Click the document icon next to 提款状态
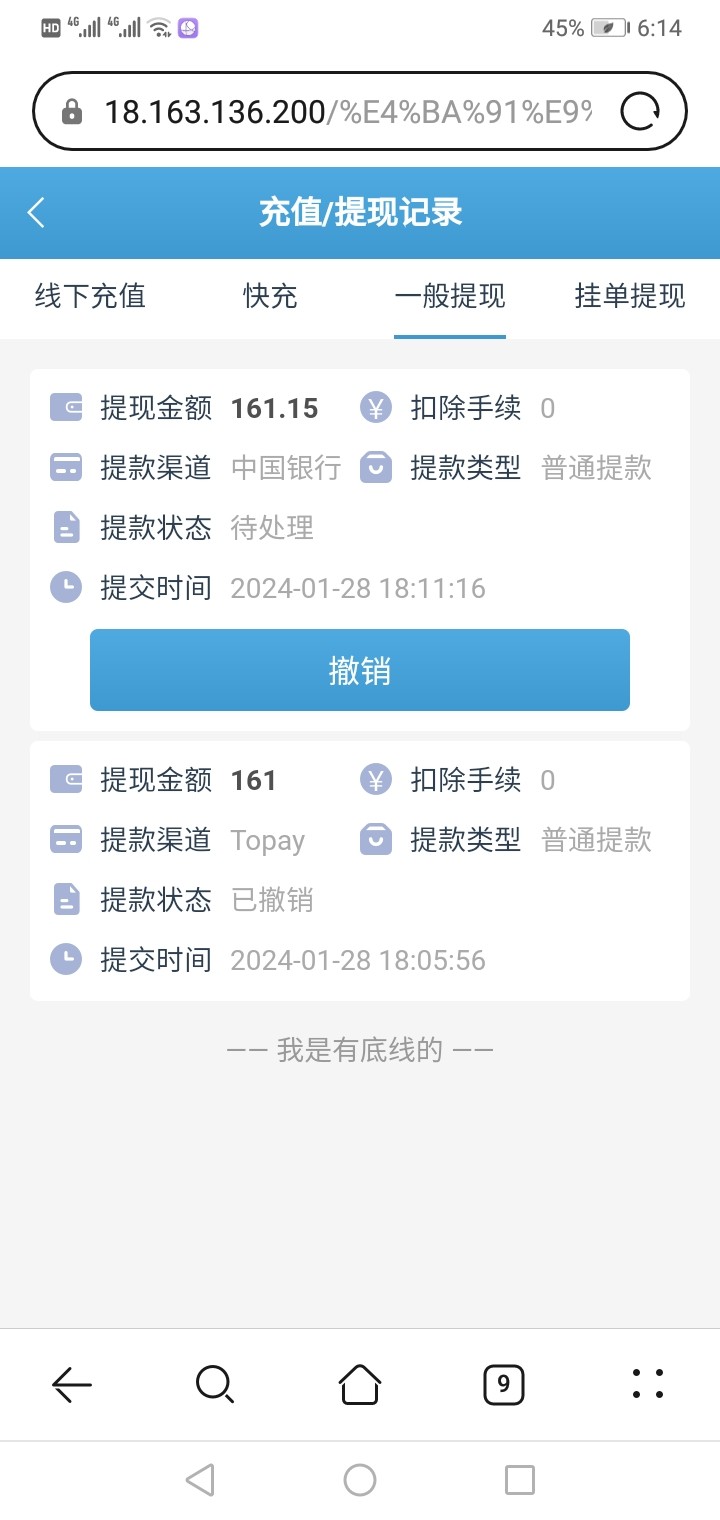720x1520 pixels. (x=65, y=527)
